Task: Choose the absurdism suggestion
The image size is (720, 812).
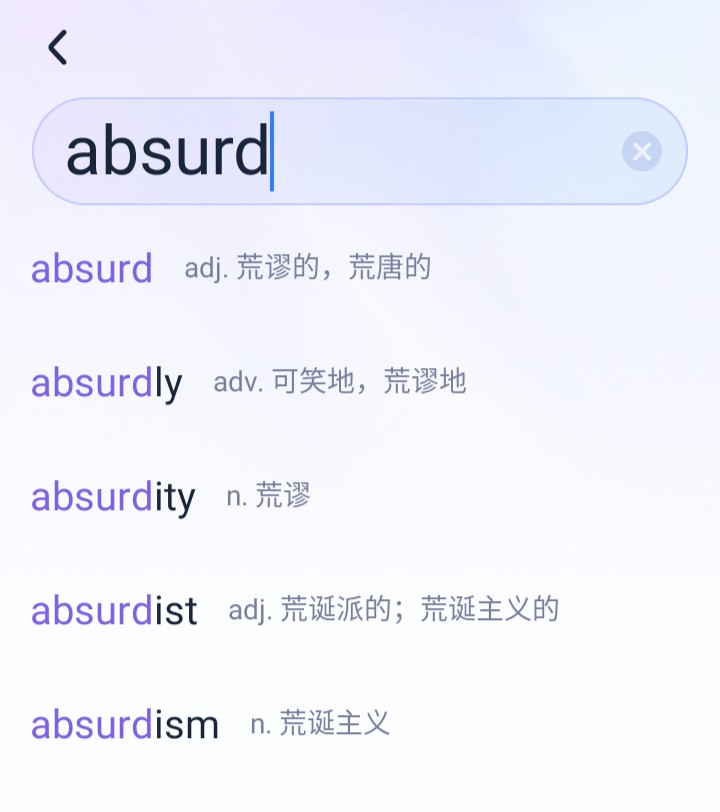Action: coord(360,724)
